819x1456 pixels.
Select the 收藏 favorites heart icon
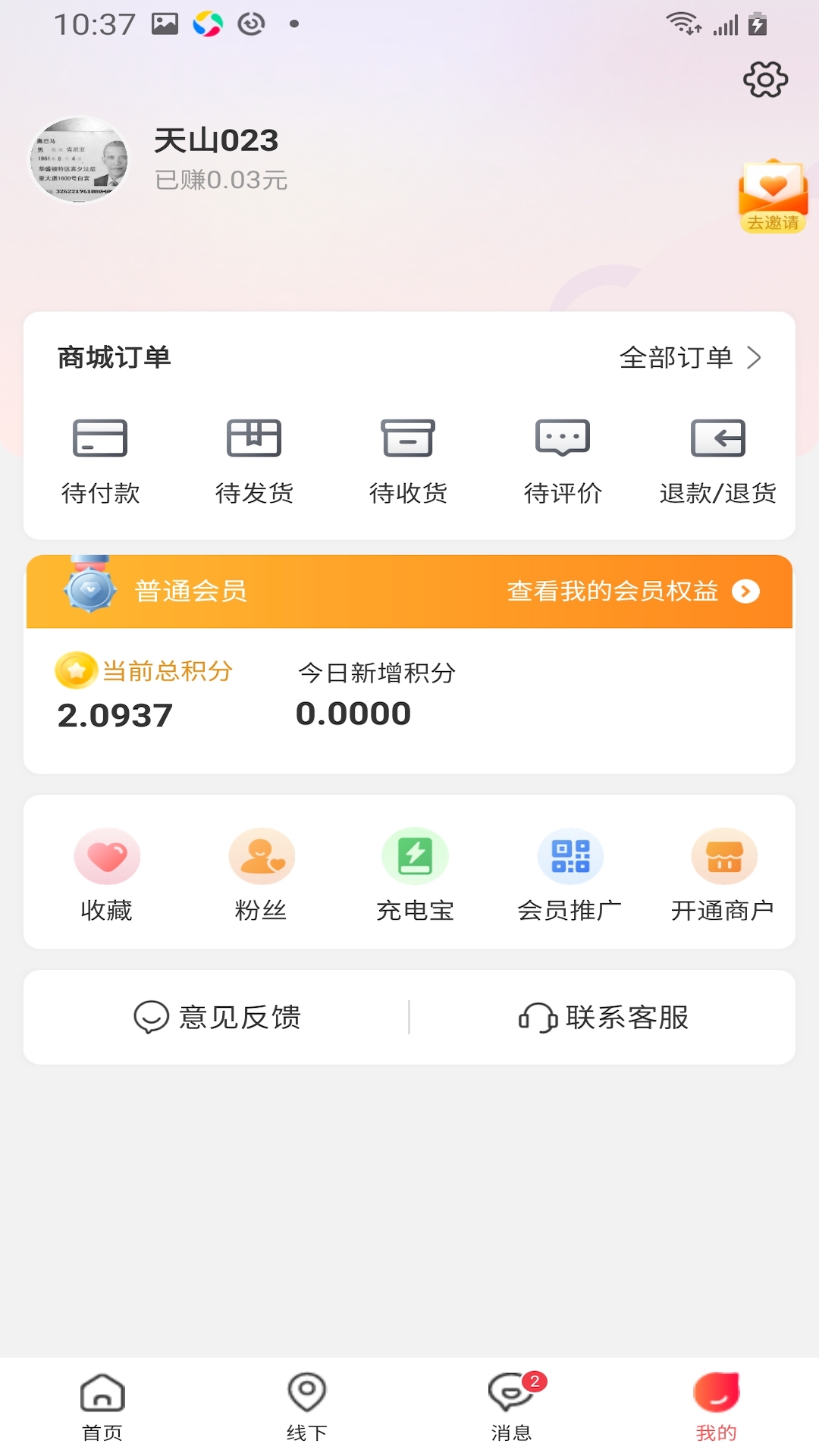(107, 857)
